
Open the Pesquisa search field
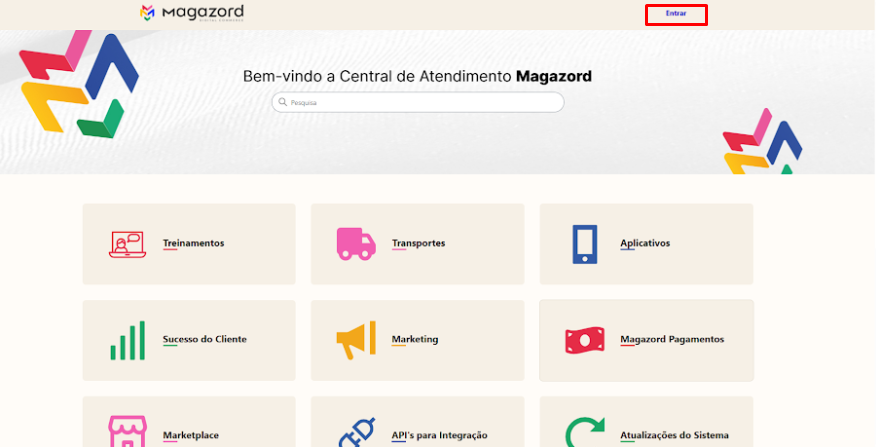point(418,102)
